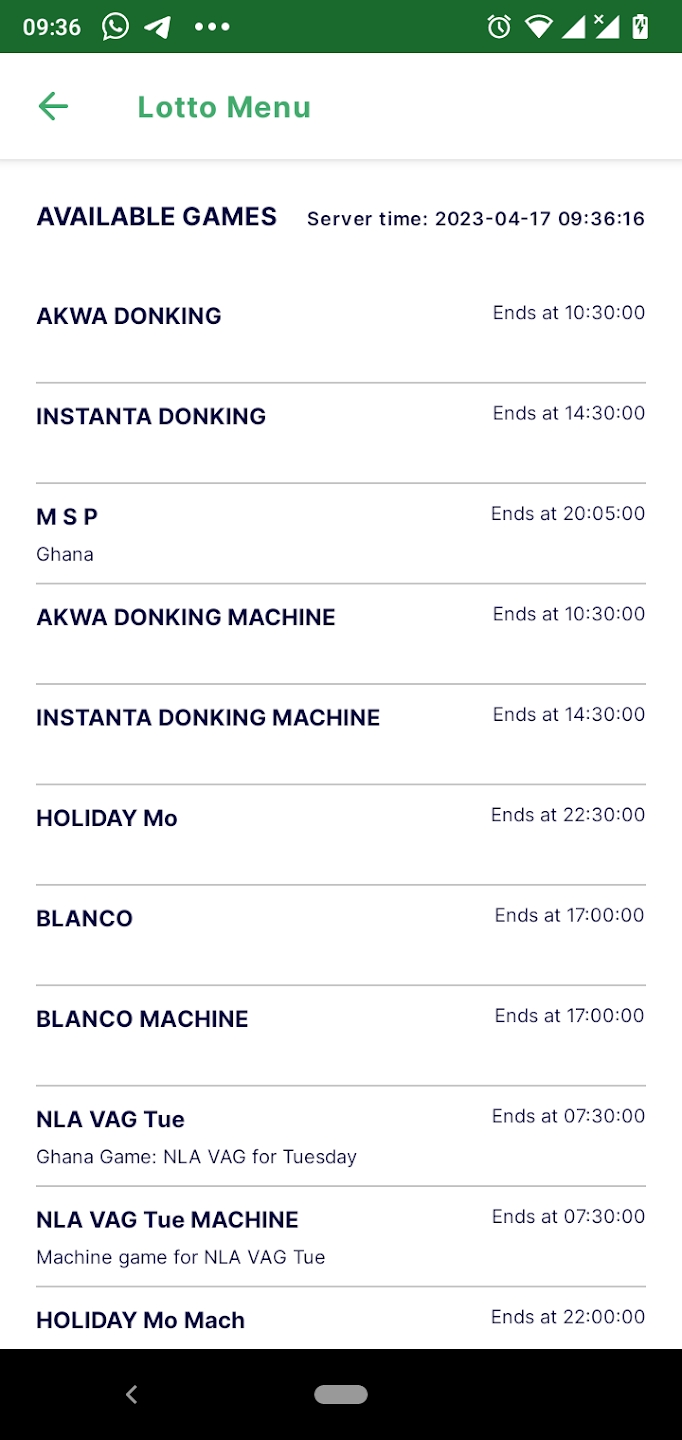Open the AKWA DONKING game
This screenshot has height=1440, width=682.
[341, 333]
